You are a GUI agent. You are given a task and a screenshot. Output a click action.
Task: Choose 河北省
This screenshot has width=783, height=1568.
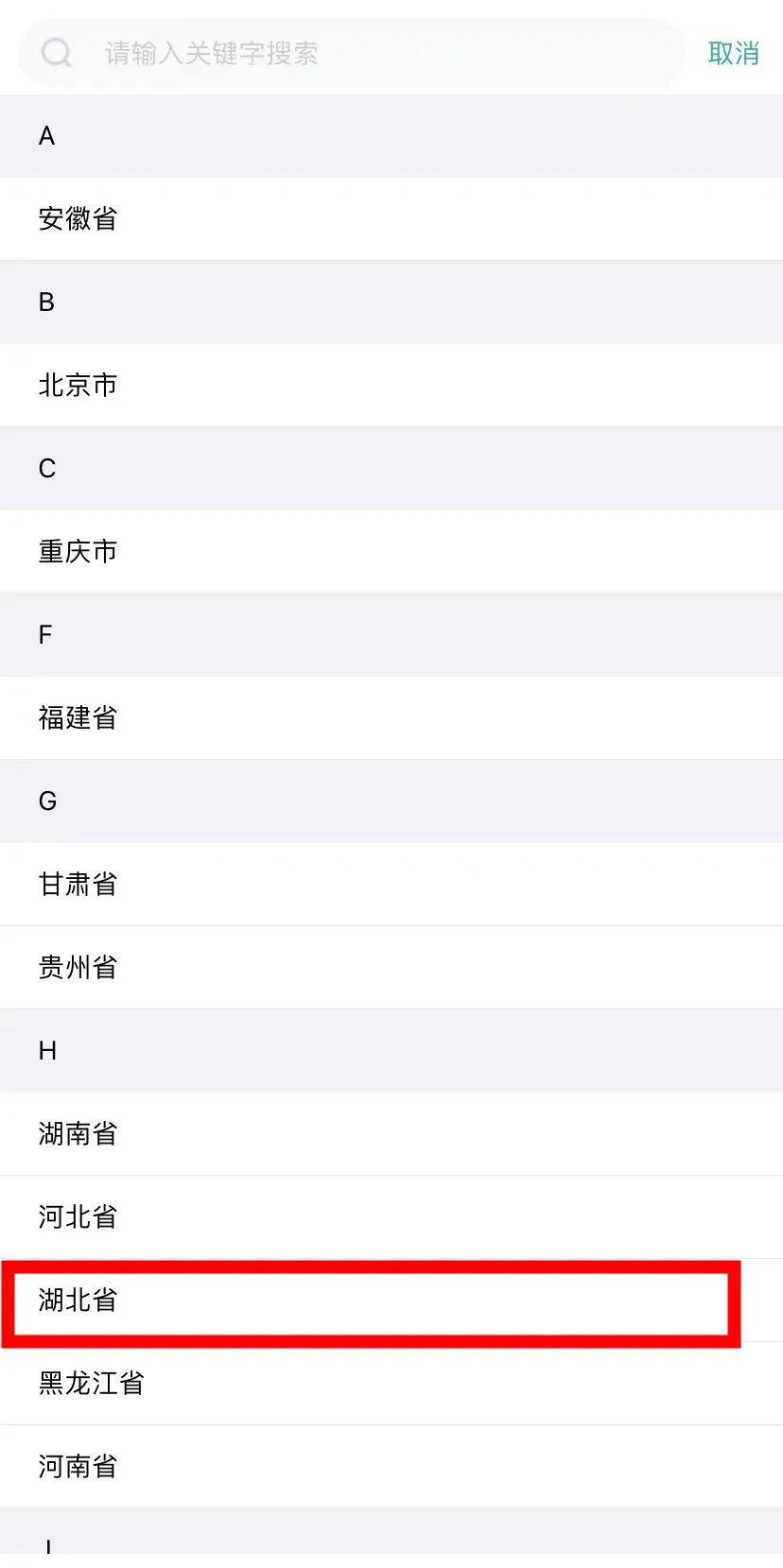tap(391, 1217)
